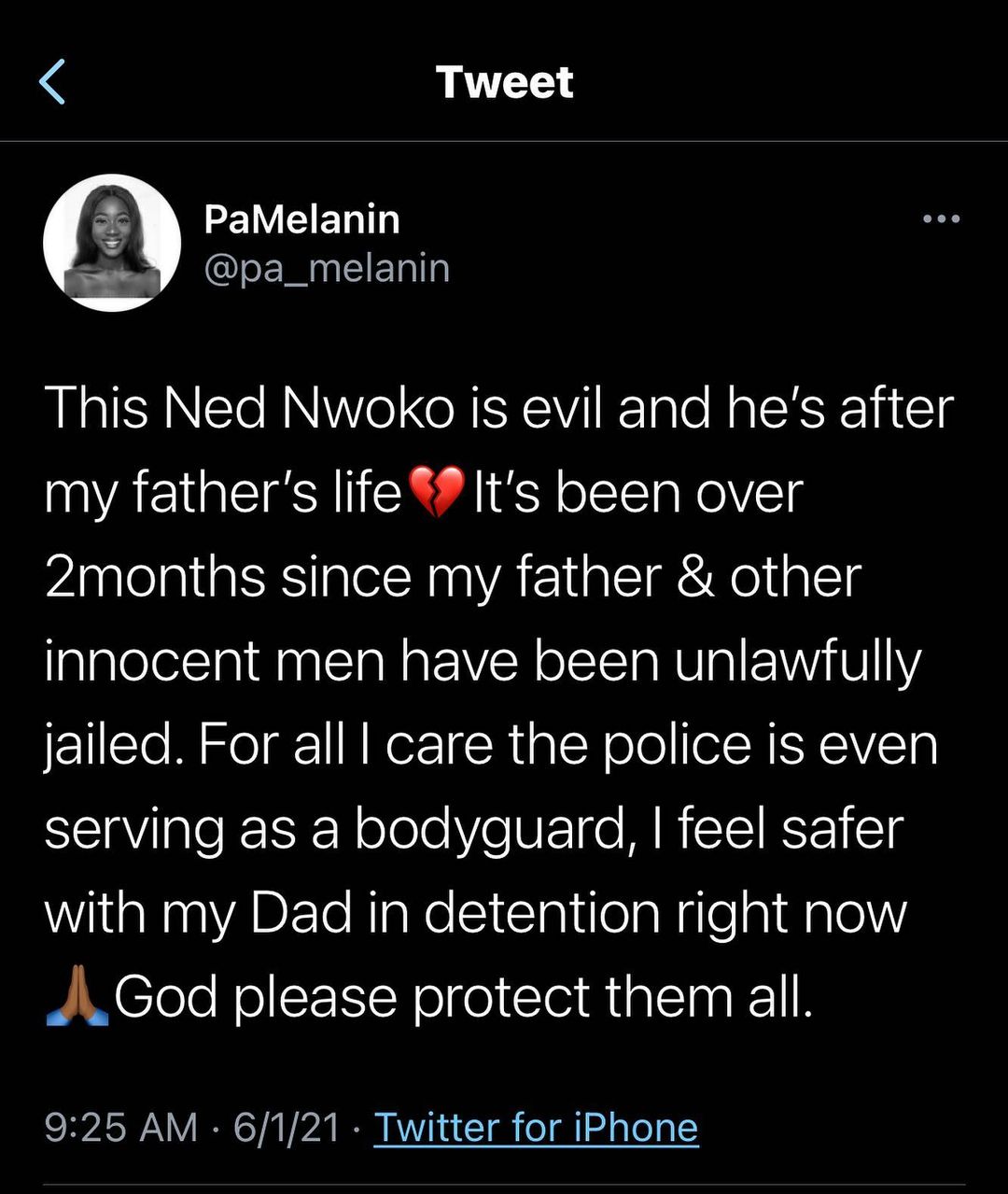Tap the Twitter for iPhone link

536,1128
